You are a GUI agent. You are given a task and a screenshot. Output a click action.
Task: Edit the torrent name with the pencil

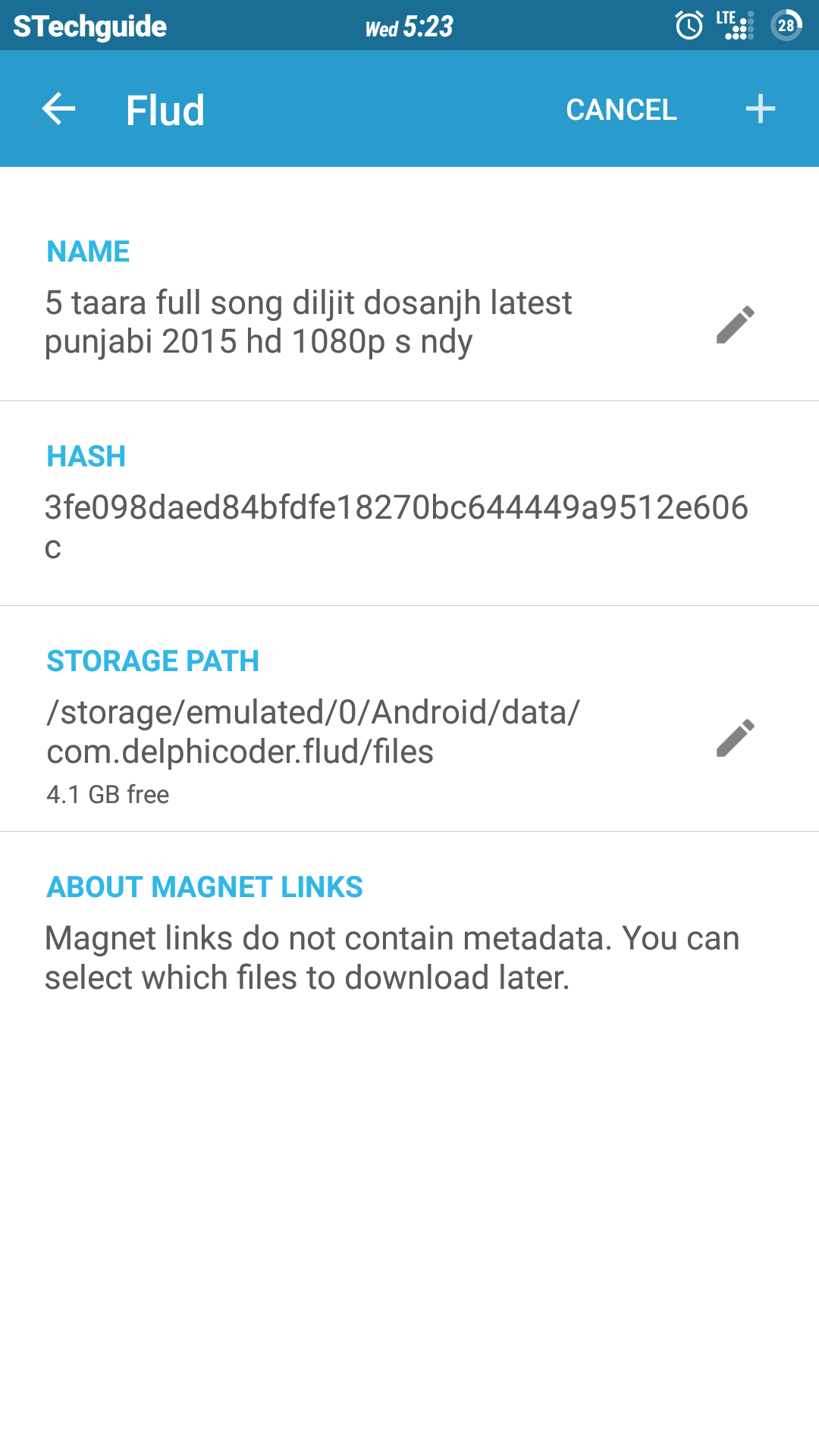tap(736, 325)
